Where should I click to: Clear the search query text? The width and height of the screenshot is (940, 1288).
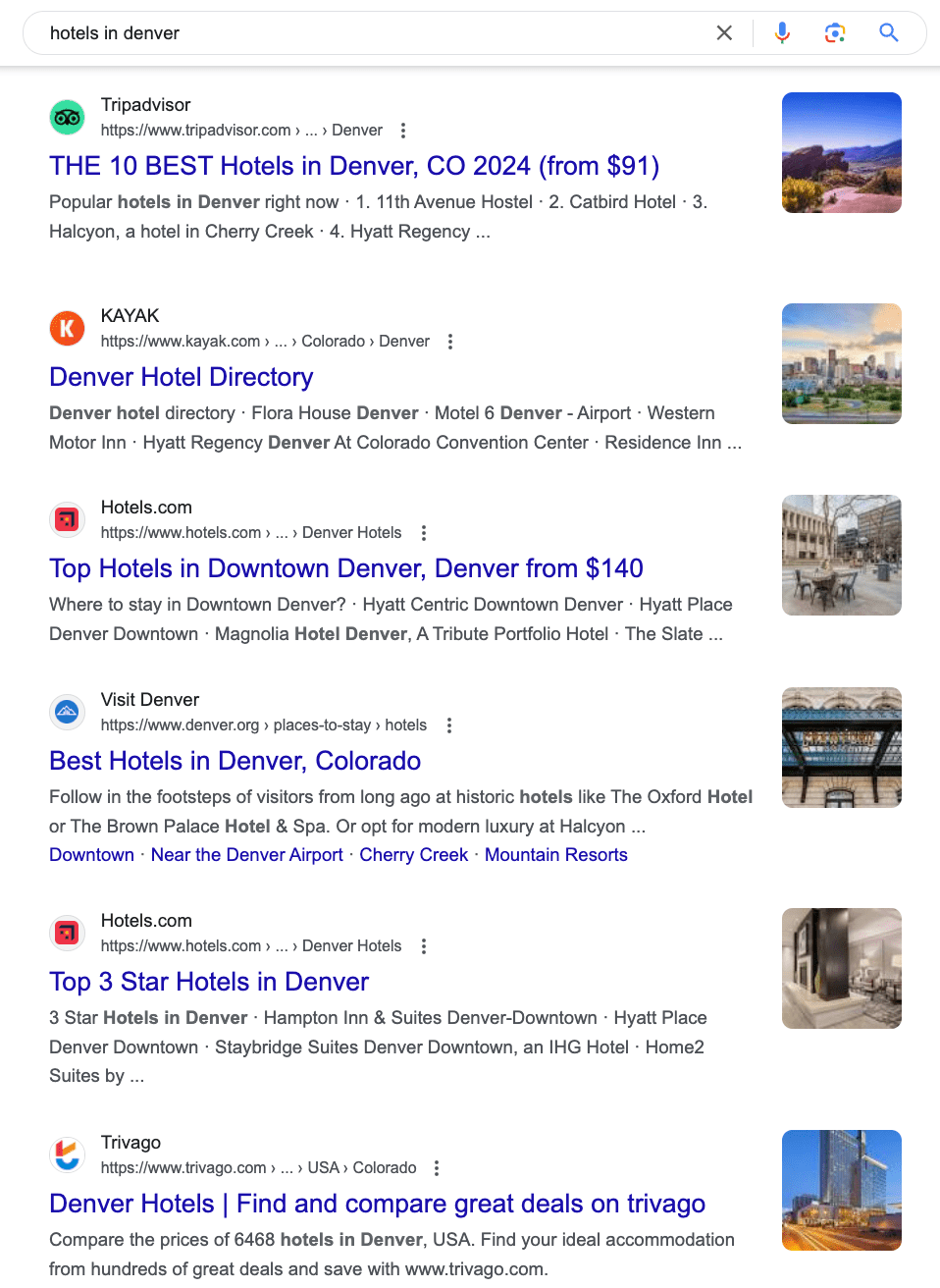pyautogui.click(x=724, y=33)
